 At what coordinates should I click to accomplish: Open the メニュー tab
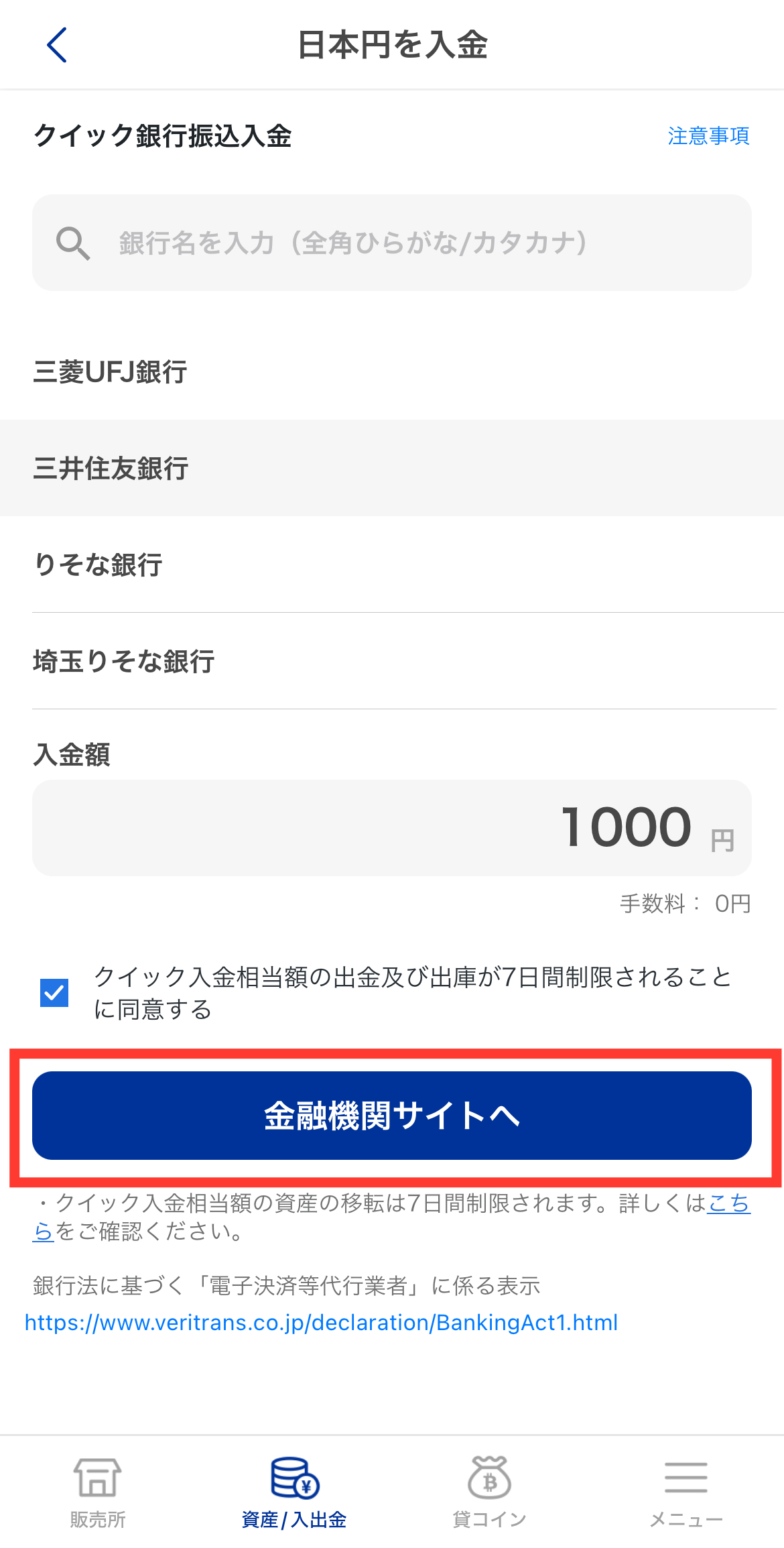(x=686, y=1492)
